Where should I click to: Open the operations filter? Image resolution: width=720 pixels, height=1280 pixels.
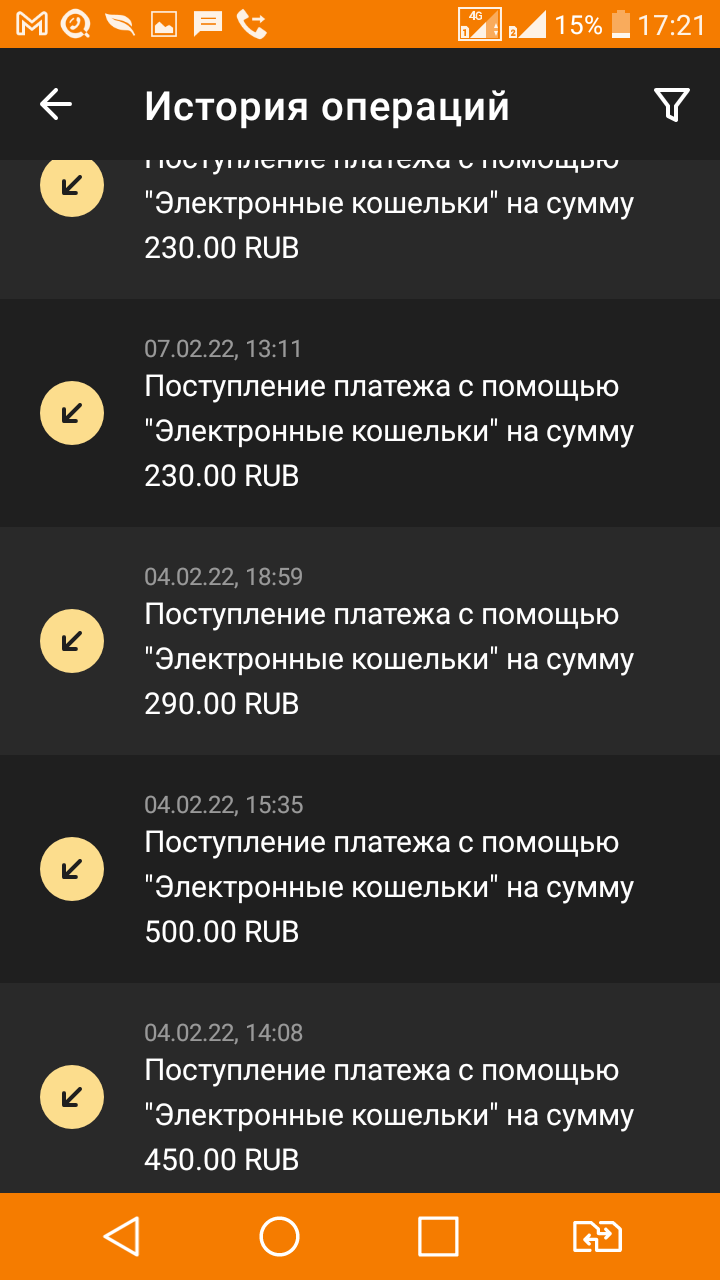coord(671,104)
